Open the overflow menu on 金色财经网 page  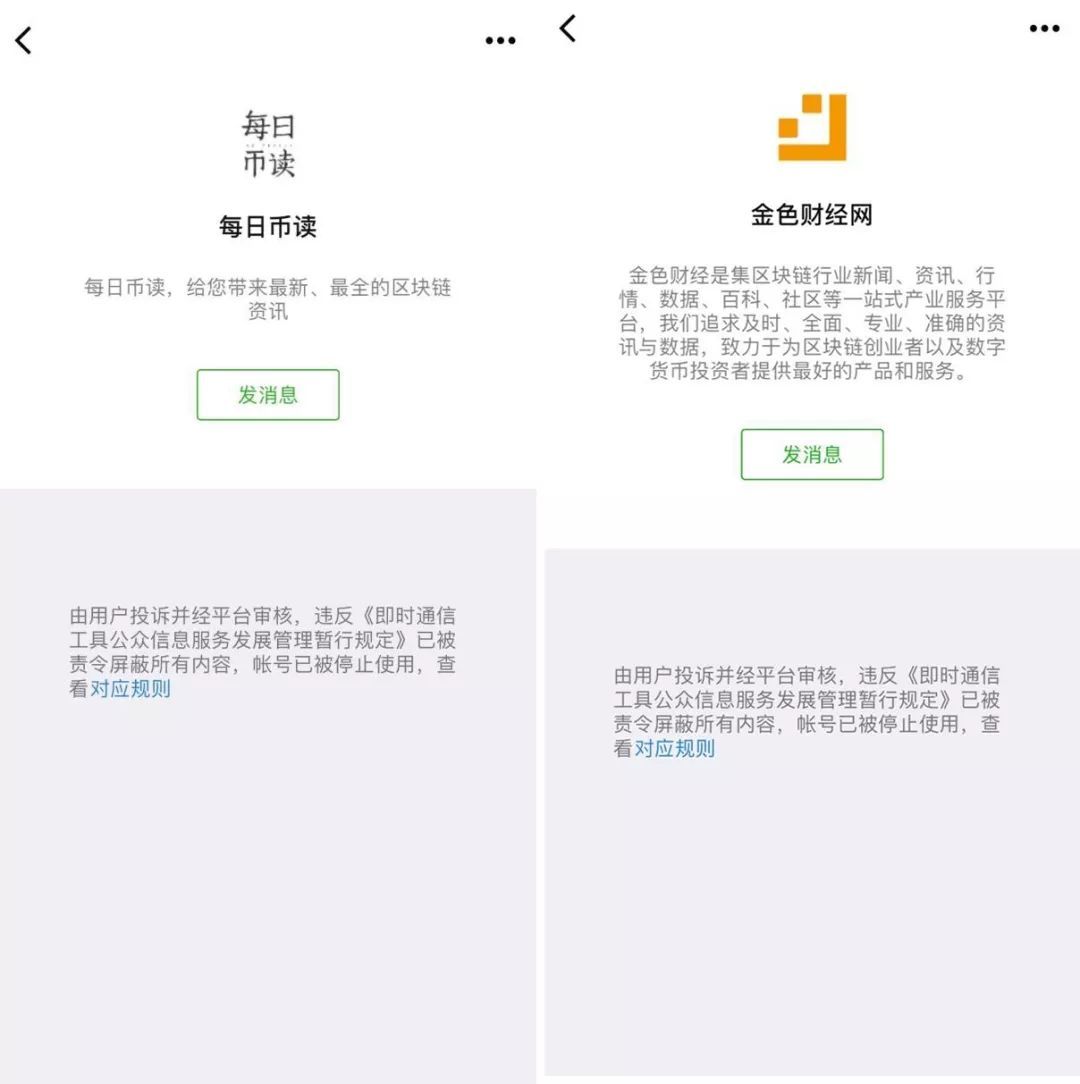click(x=1044, y=29)
